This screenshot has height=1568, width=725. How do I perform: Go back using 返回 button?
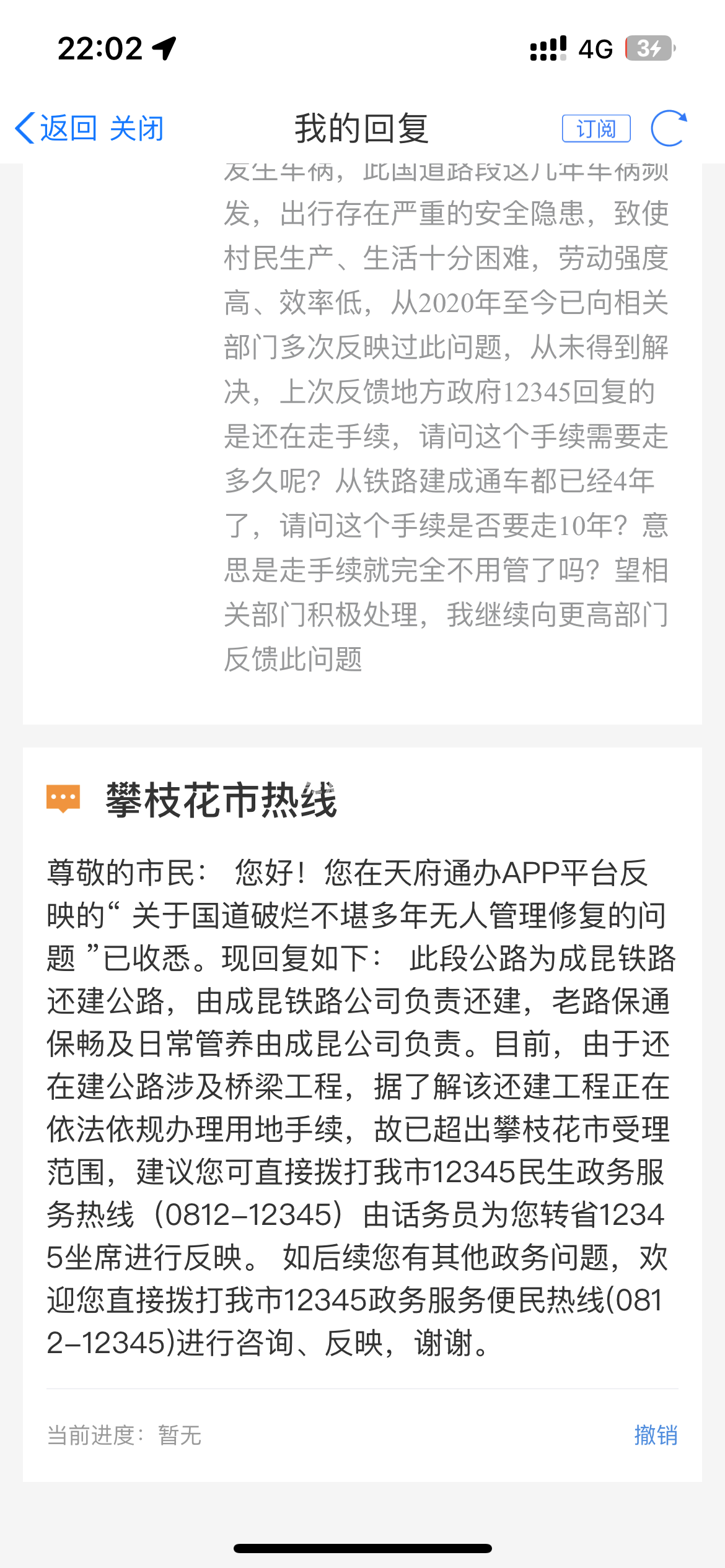(x=56, y=129)
